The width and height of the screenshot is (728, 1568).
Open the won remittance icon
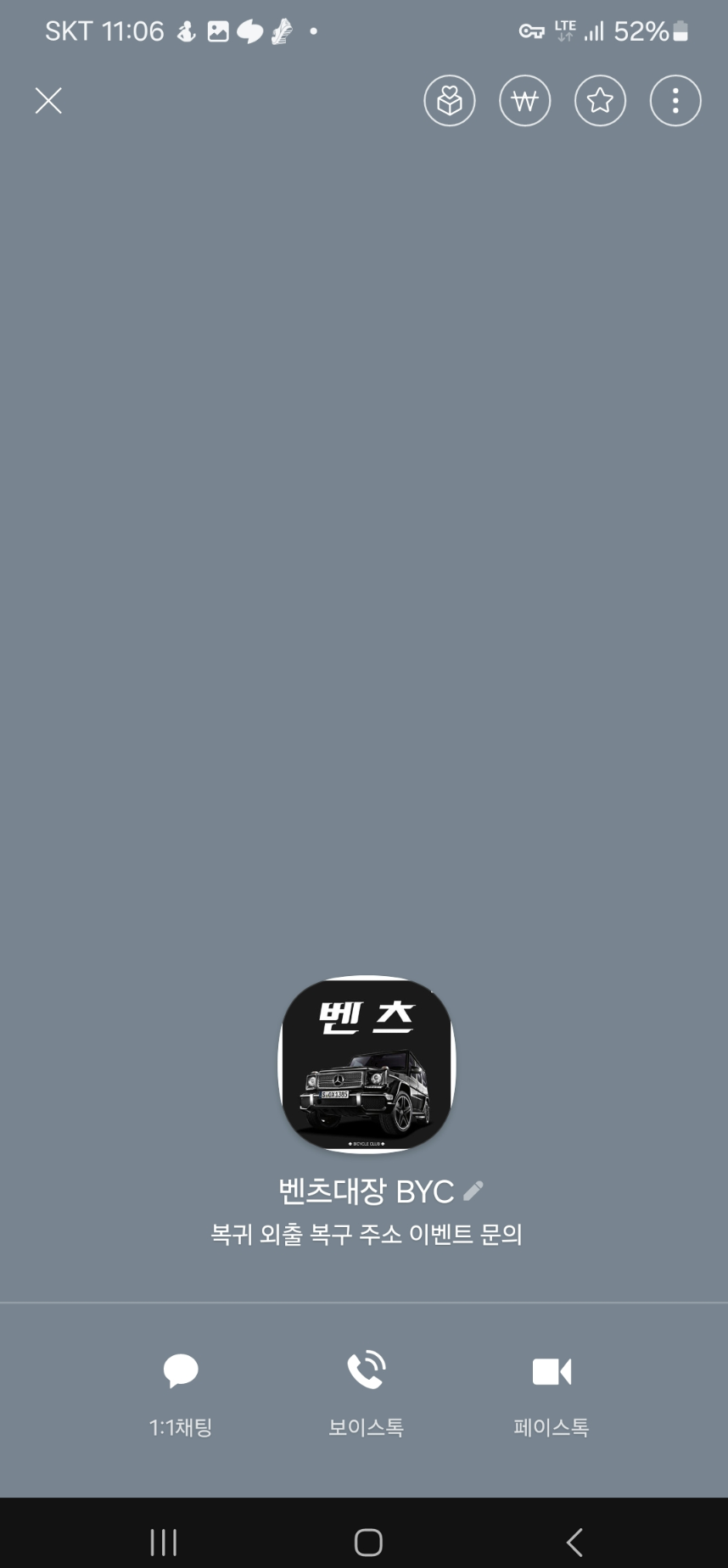coord(524,101)
